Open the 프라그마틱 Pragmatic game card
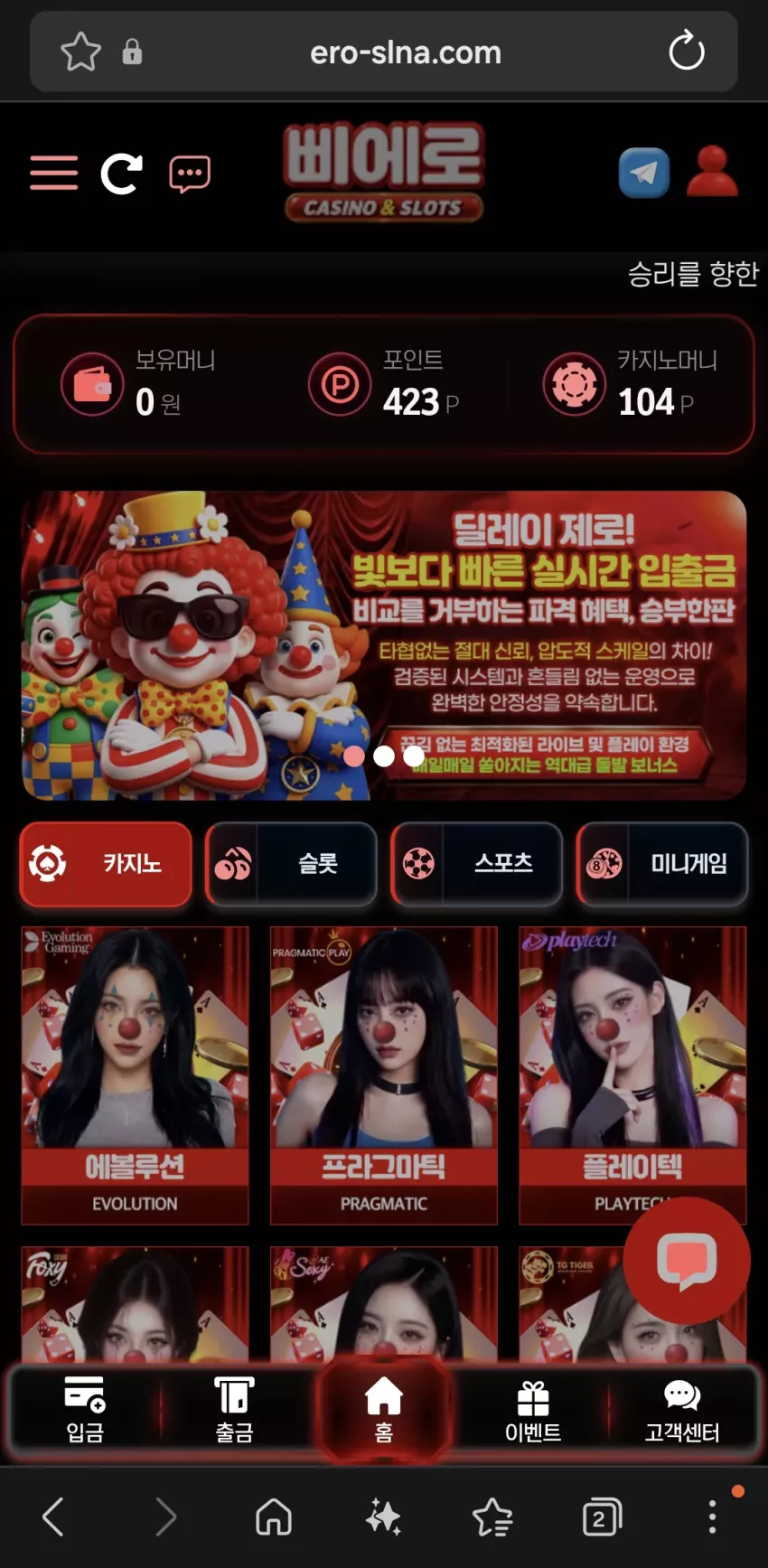 coord(384,1075)
